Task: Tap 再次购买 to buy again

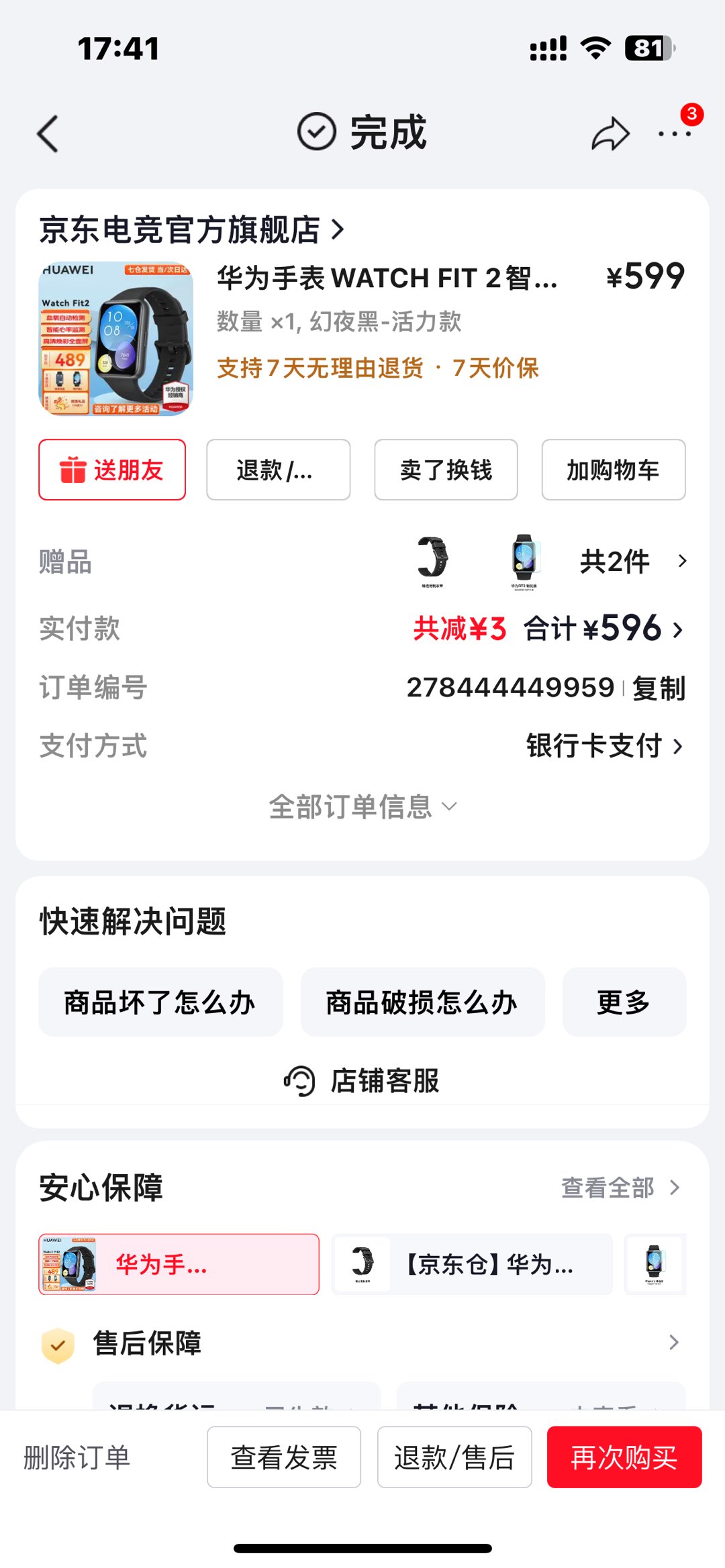Action: [x=624, y=1457]
